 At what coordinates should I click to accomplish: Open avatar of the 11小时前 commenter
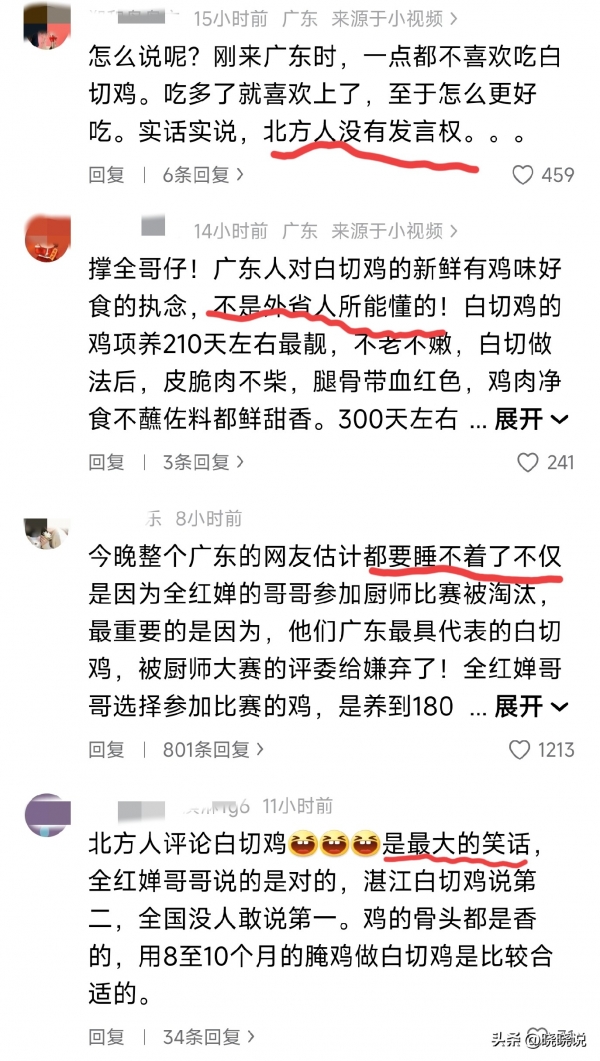tap(46, 815)
